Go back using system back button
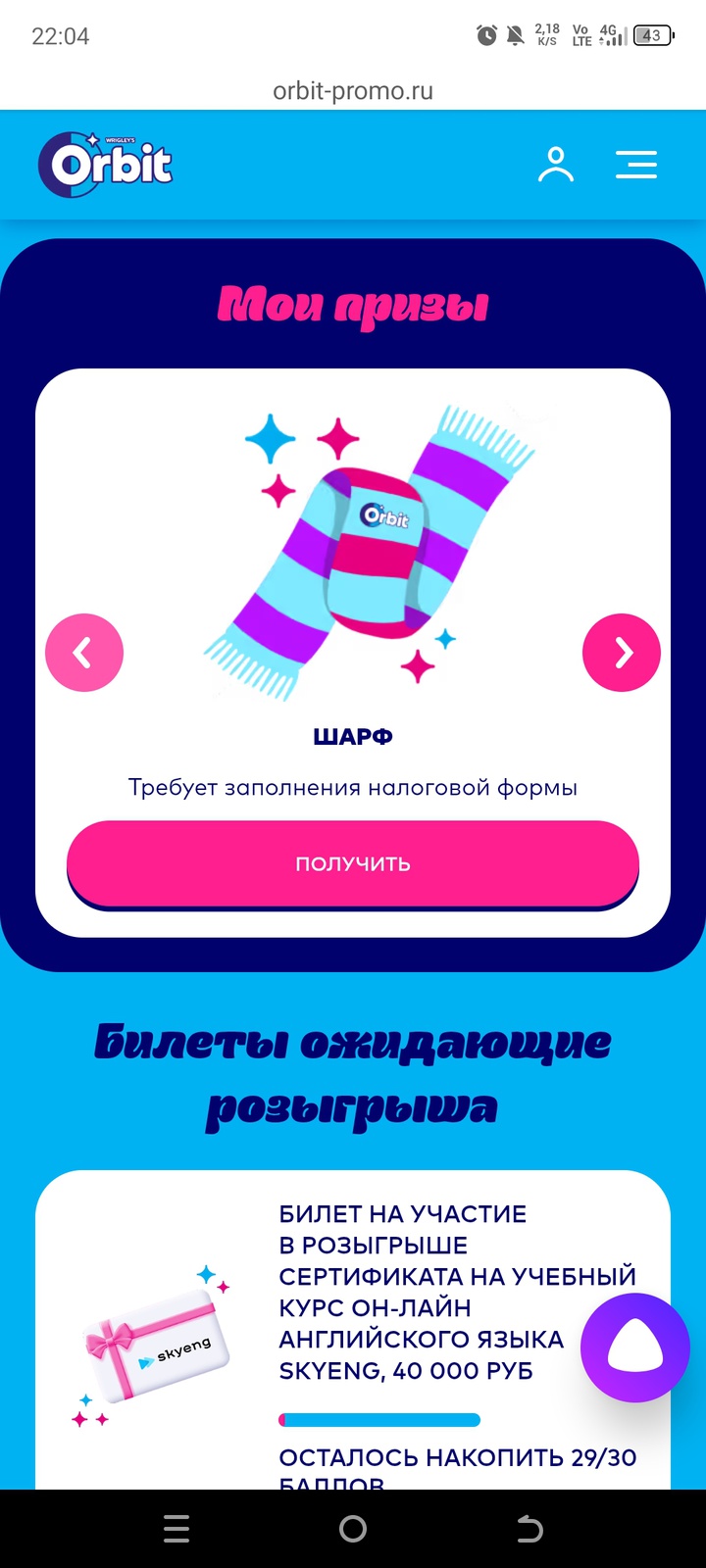706x1568 pixels. click(529, 1529)
